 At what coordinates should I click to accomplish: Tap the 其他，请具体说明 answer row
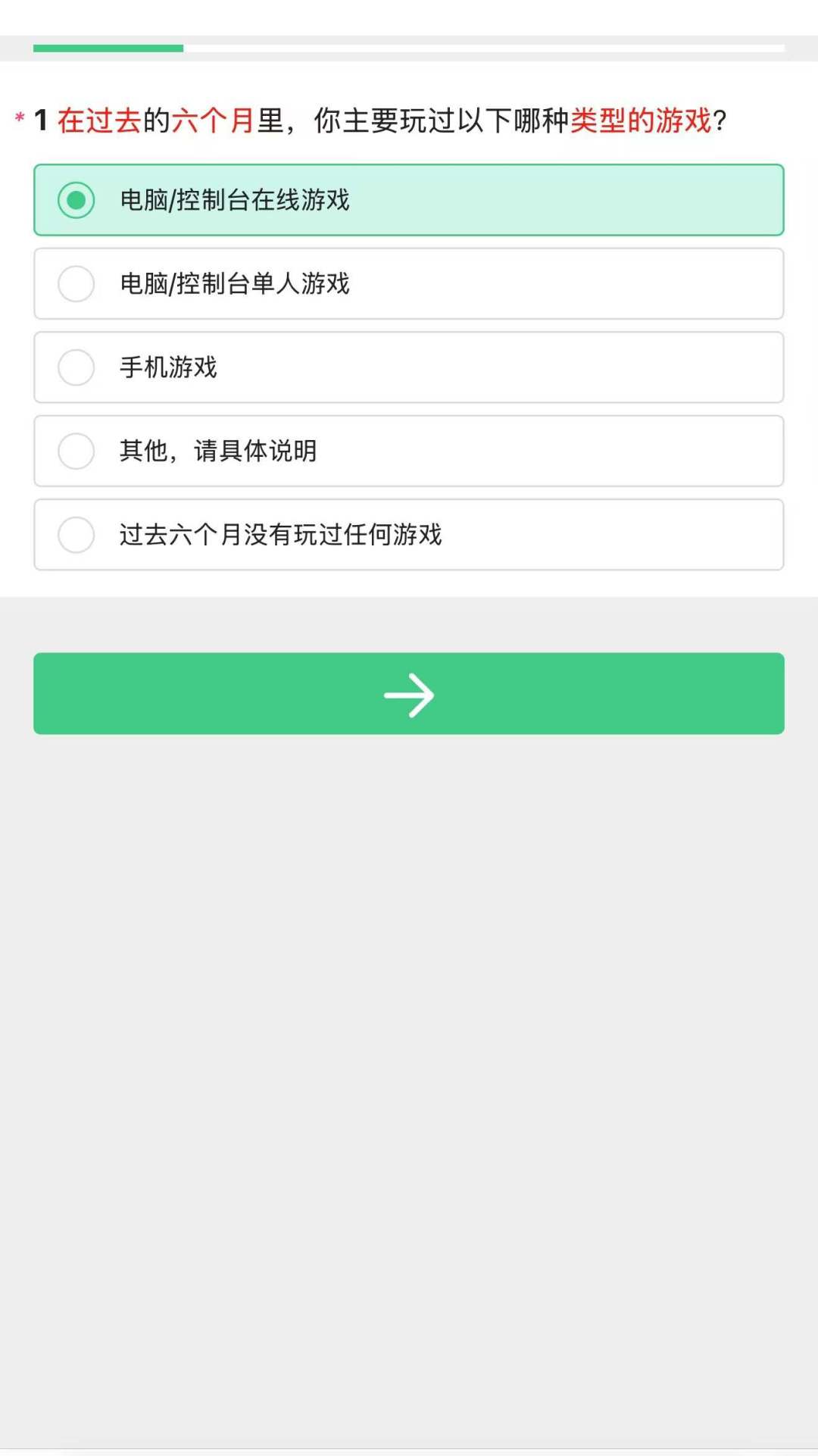pos(409,451)
